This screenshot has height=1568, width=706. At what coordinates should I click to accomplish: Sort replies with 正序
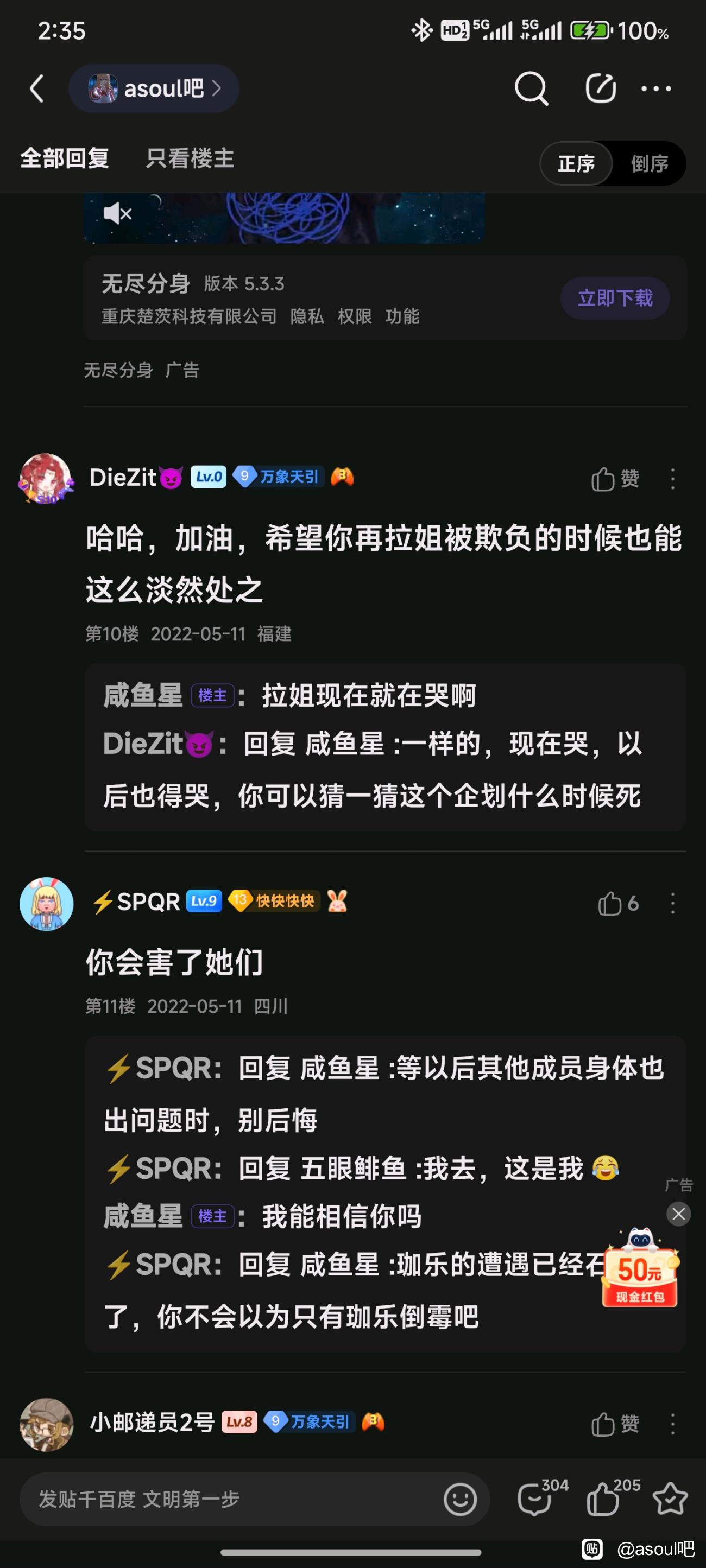pyautogui.click(x=576, y=163)
